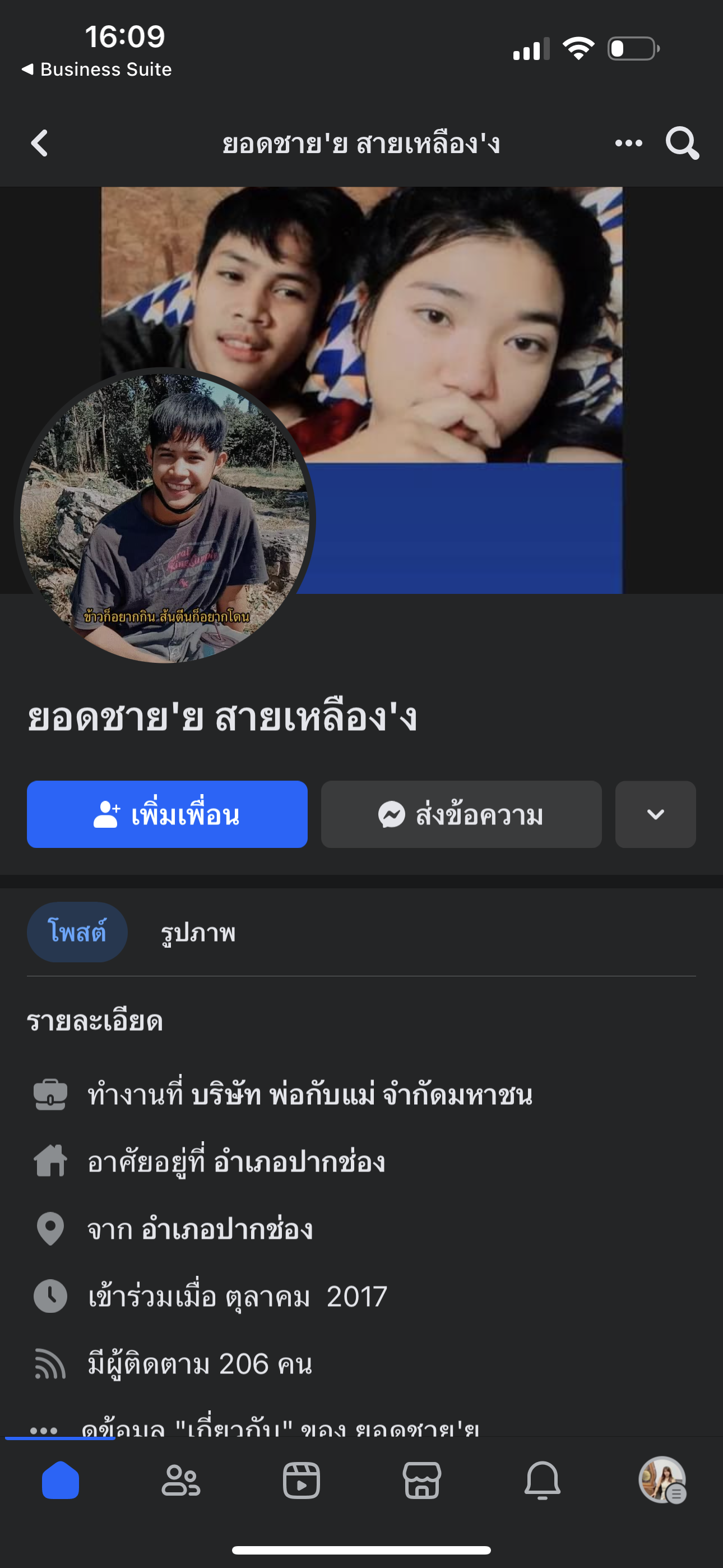Switch to the รูปภาพ tab
This screenshot has width=723, height=1568.
tap(198, 932)
